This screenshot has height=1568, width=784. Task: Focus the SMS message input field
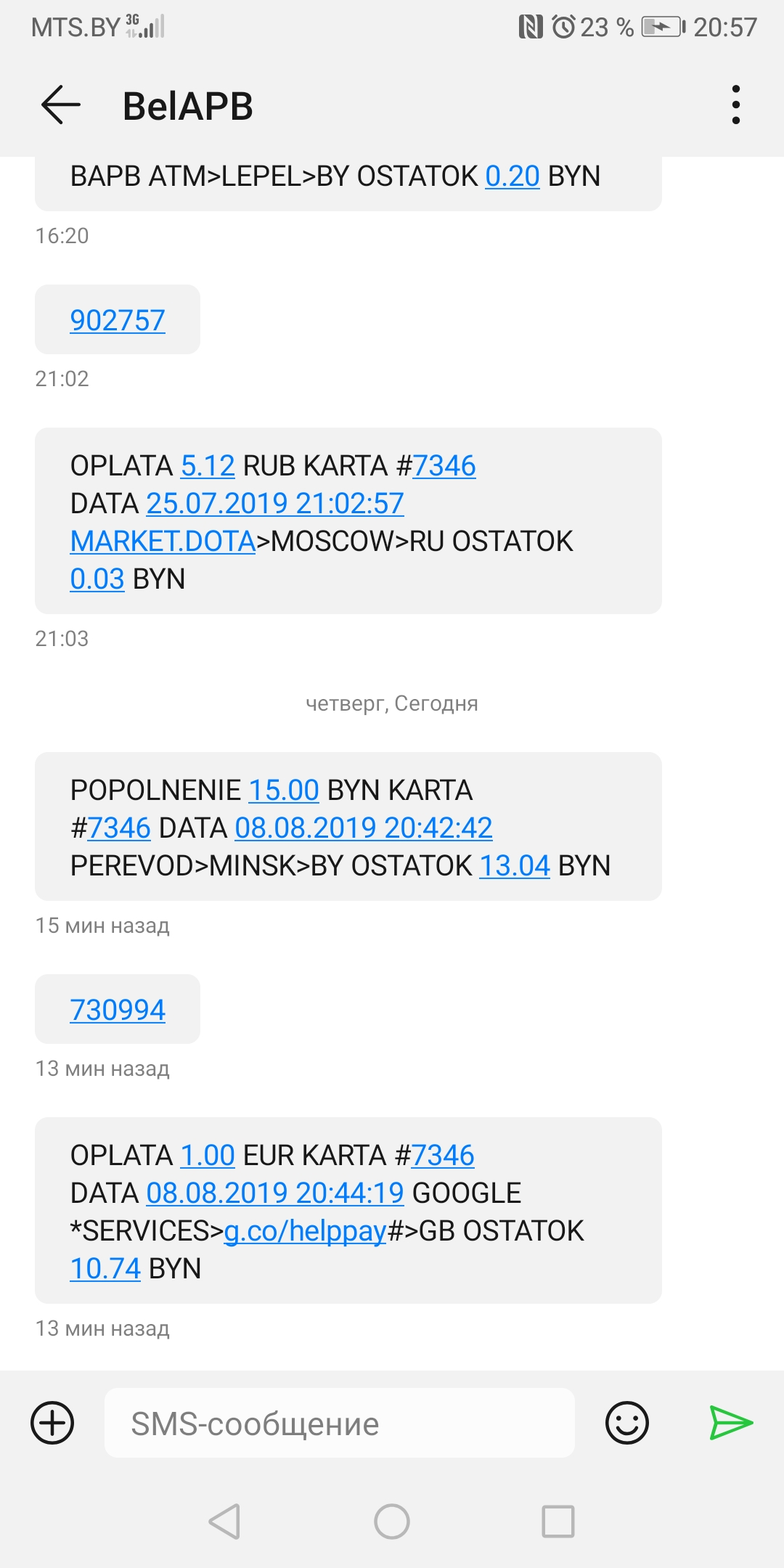click(340, 1423)
